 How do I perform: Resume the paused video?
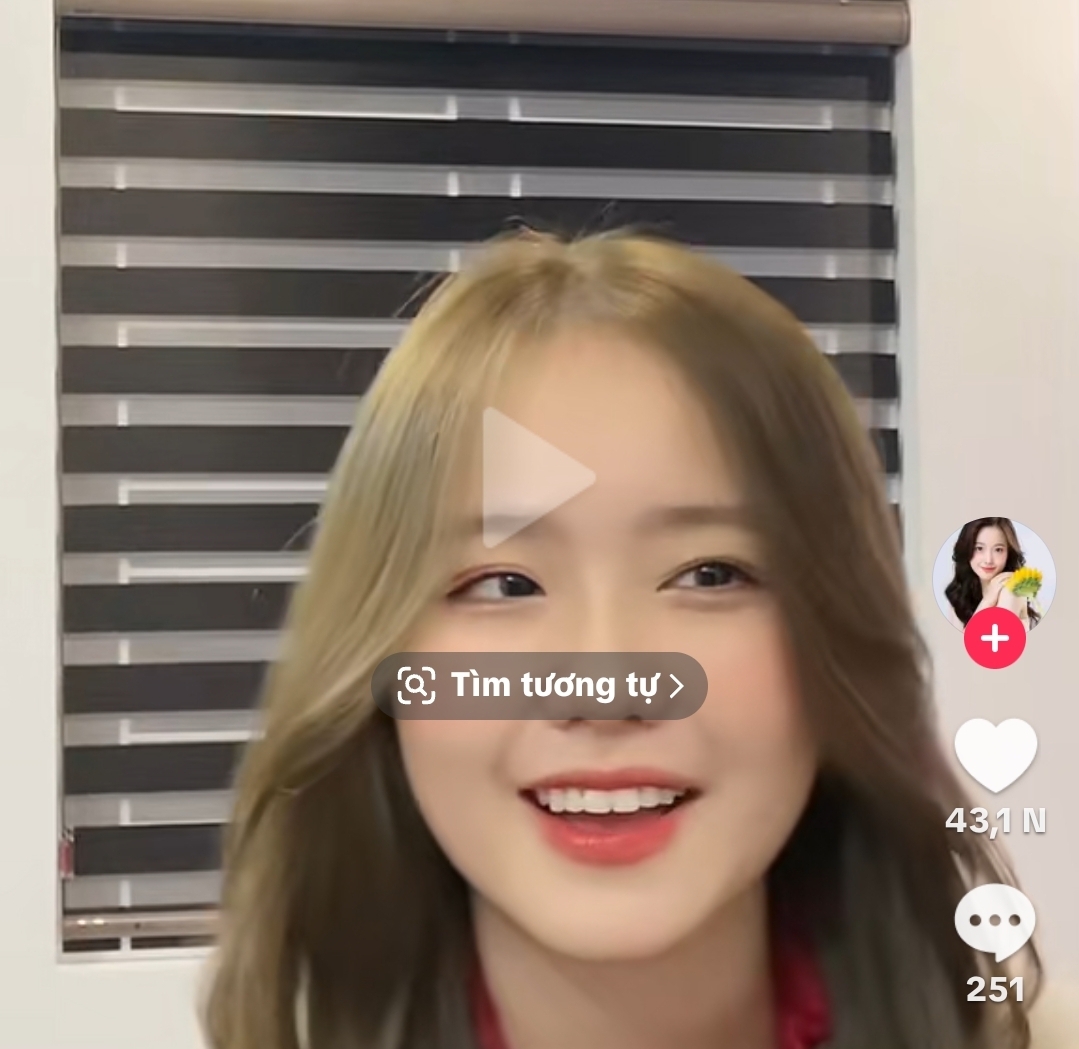535,478
